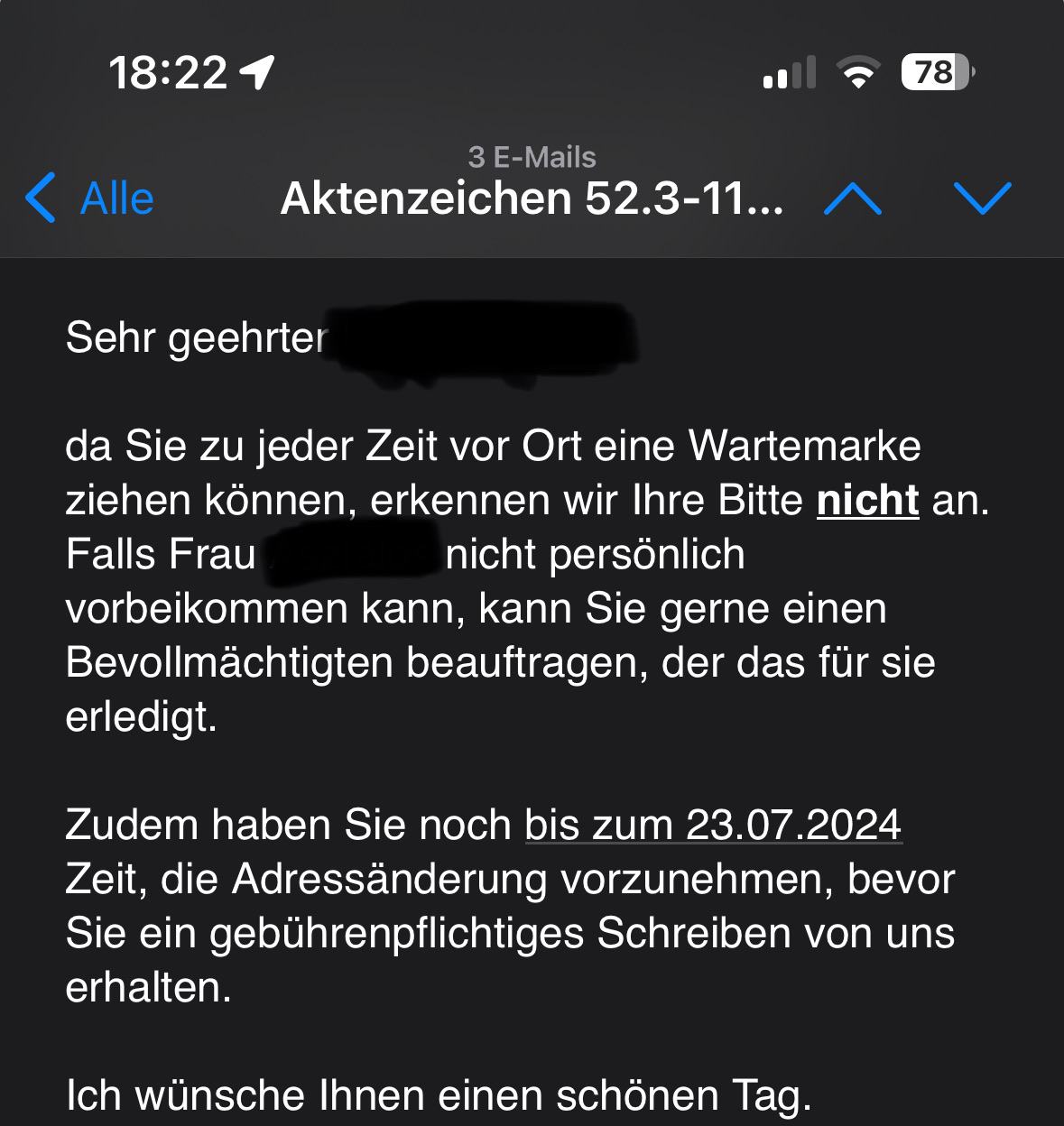Open the underlined date bis zum 23.07.2024
This screenshot has height=1126, width=1064.
(713, 826)
